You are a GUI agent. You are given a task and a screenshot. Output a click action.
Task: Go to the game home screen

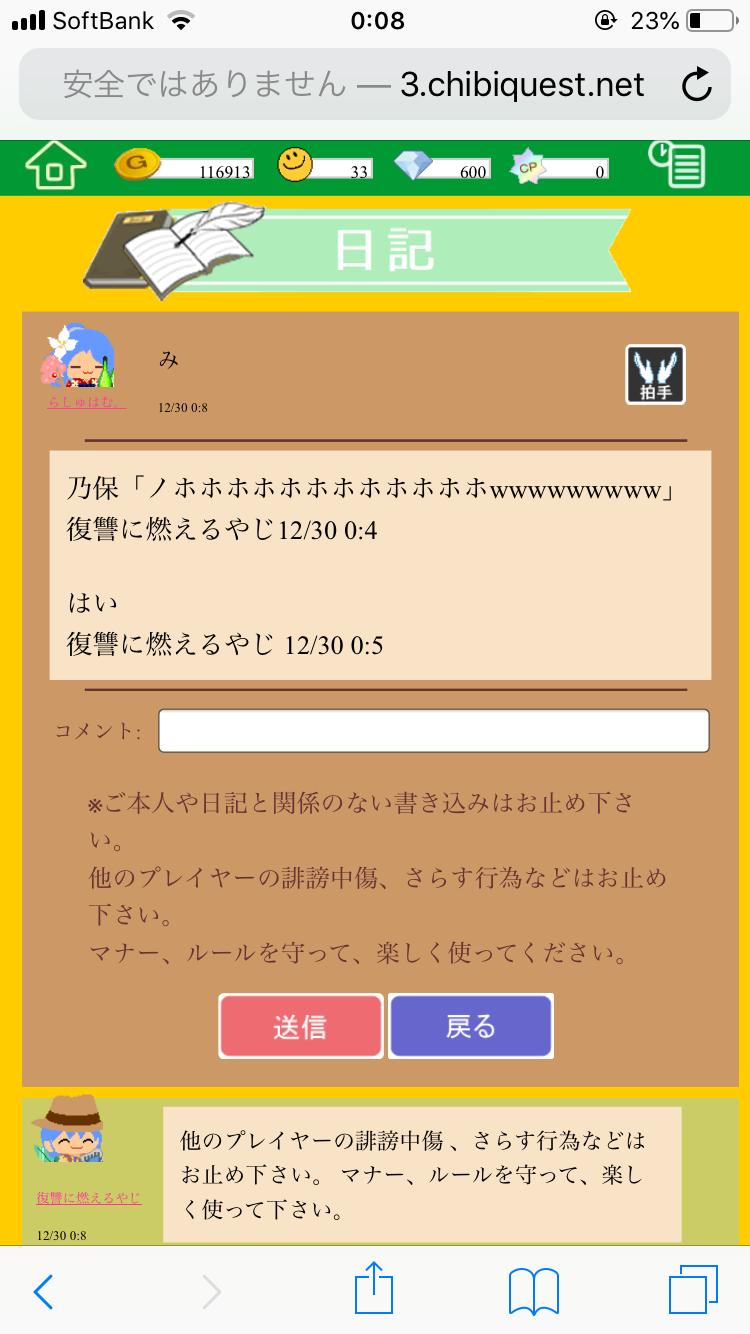point(57,166)
